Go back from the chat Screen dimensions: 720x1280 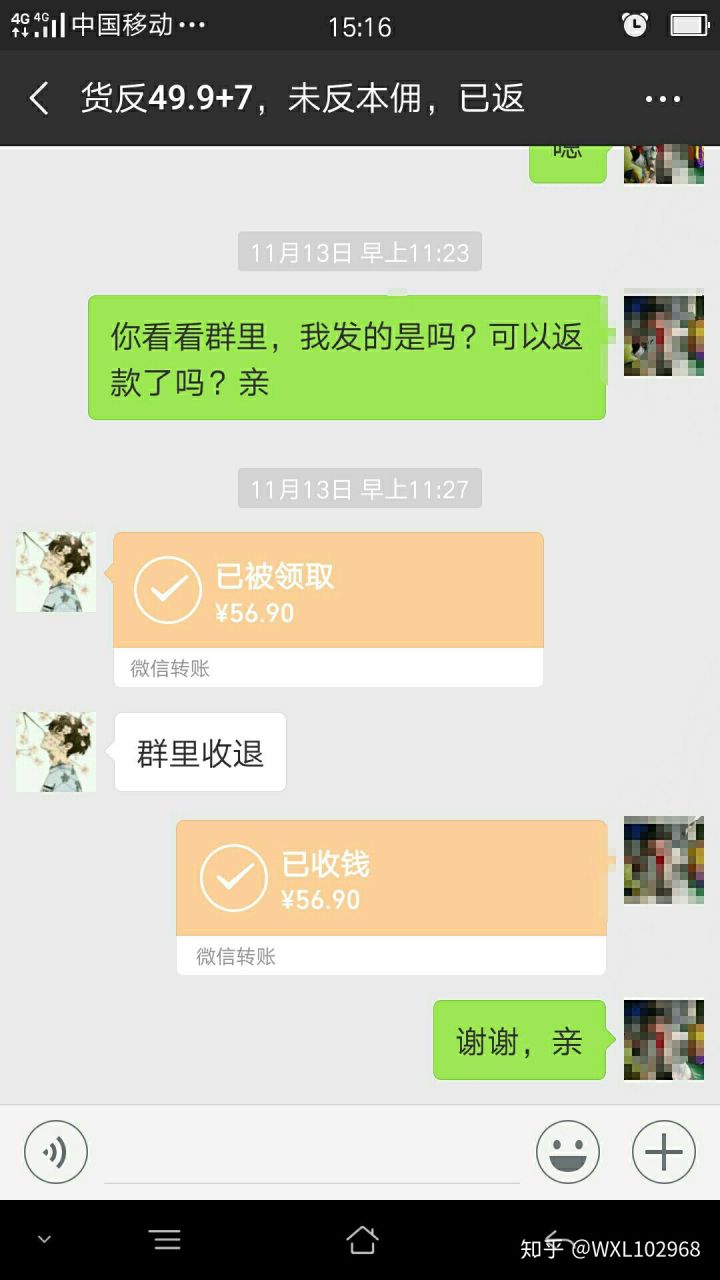[x=39, y=98]
